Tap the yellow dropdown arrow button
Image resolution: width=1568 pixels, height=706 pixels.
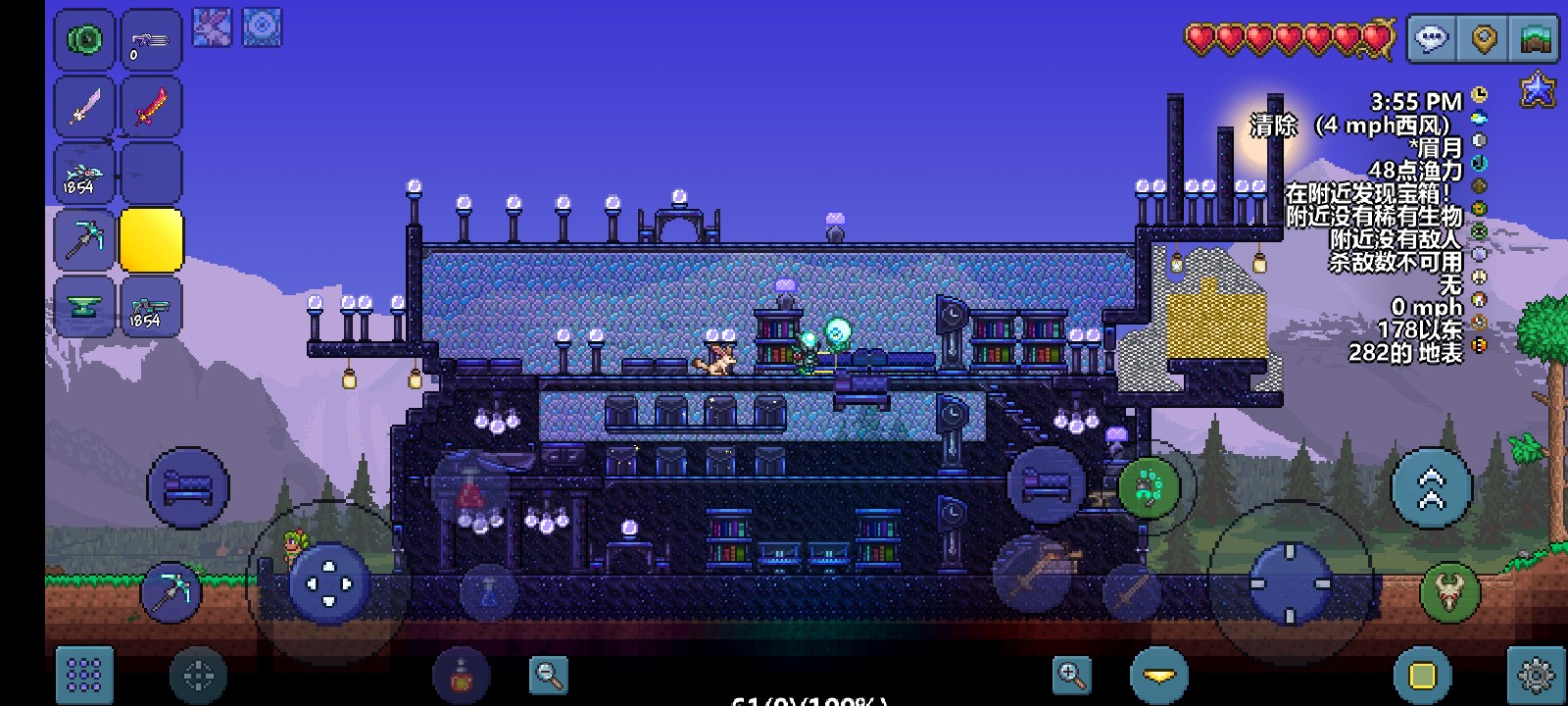[x=1158, y=675]
